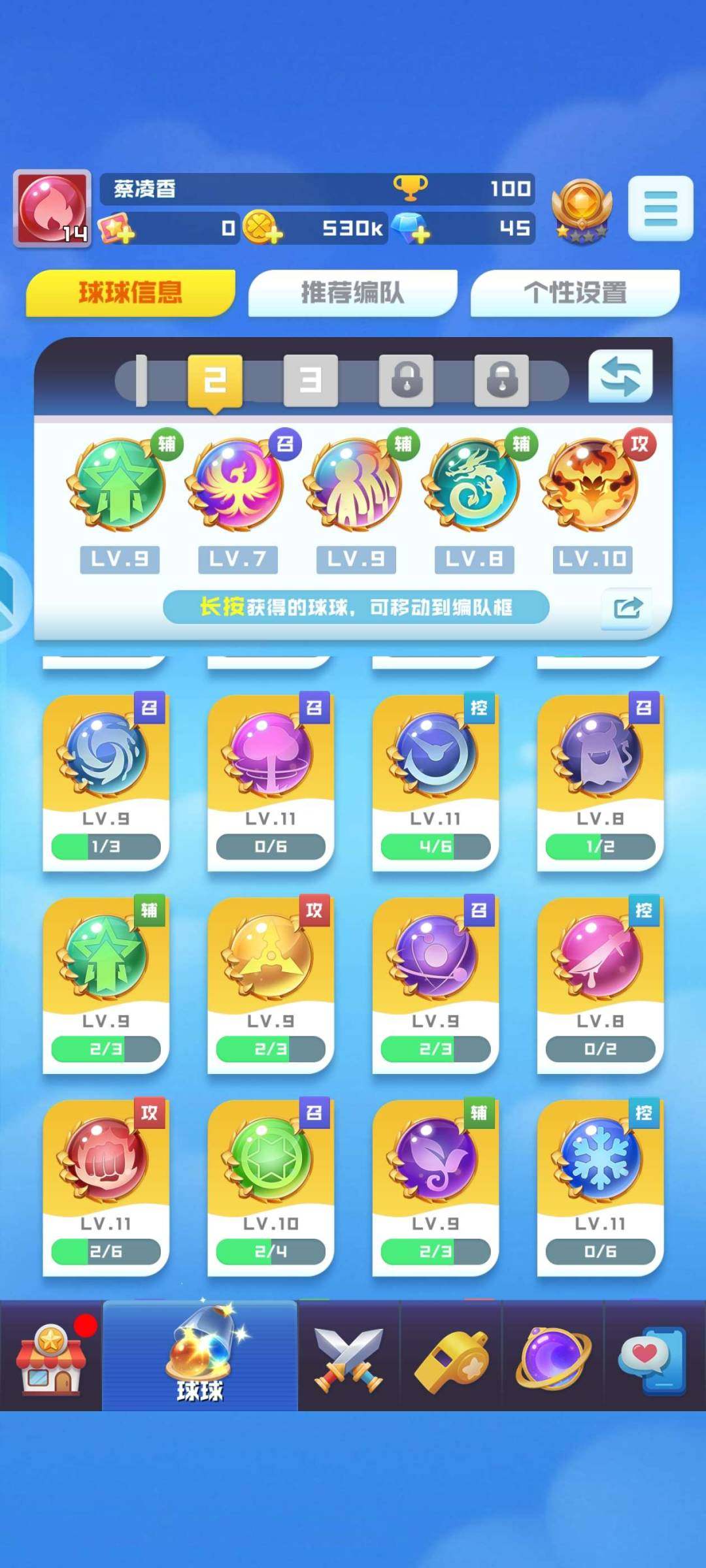Tap the swap arrows button

(620, 376)
